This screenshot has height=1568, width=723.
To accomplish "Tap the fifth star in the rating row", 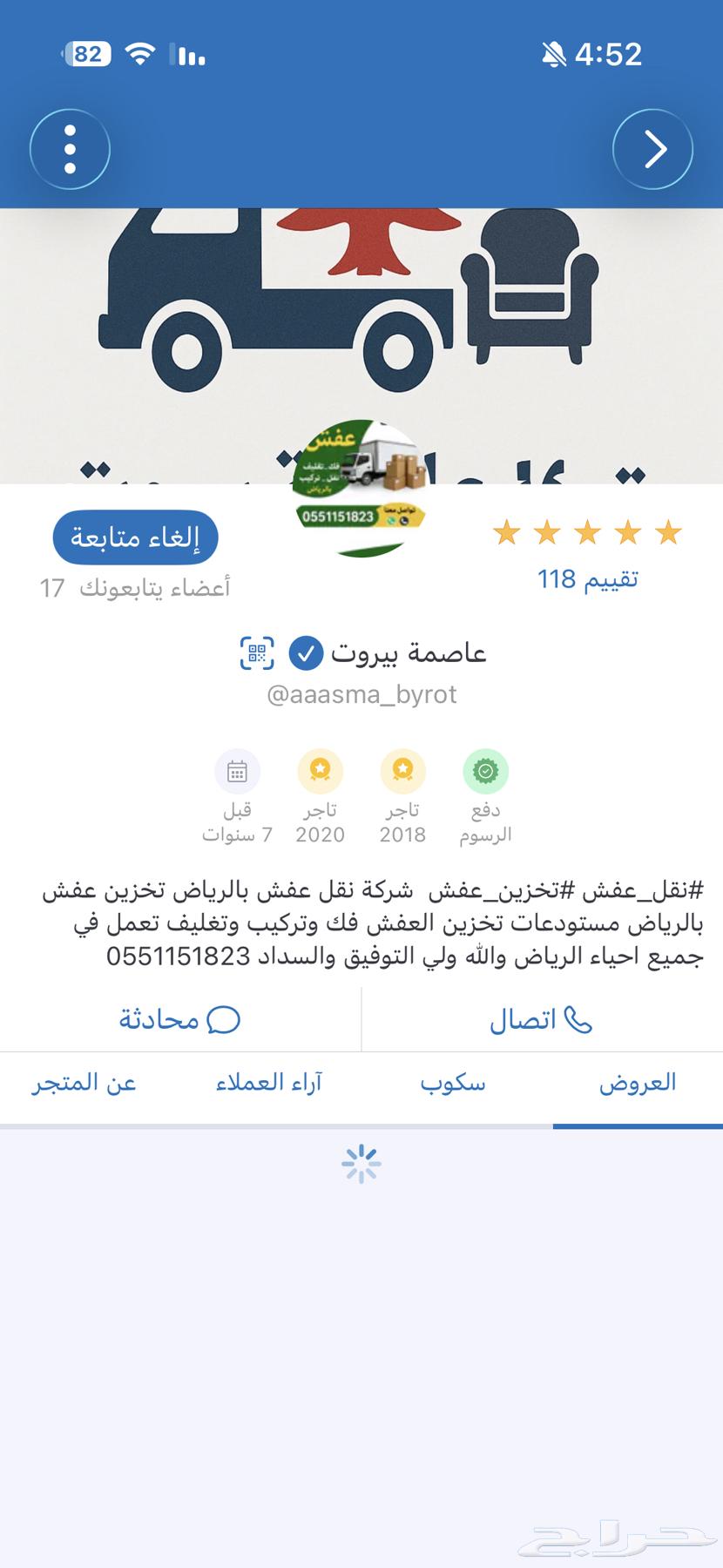I will click(669, 531).
